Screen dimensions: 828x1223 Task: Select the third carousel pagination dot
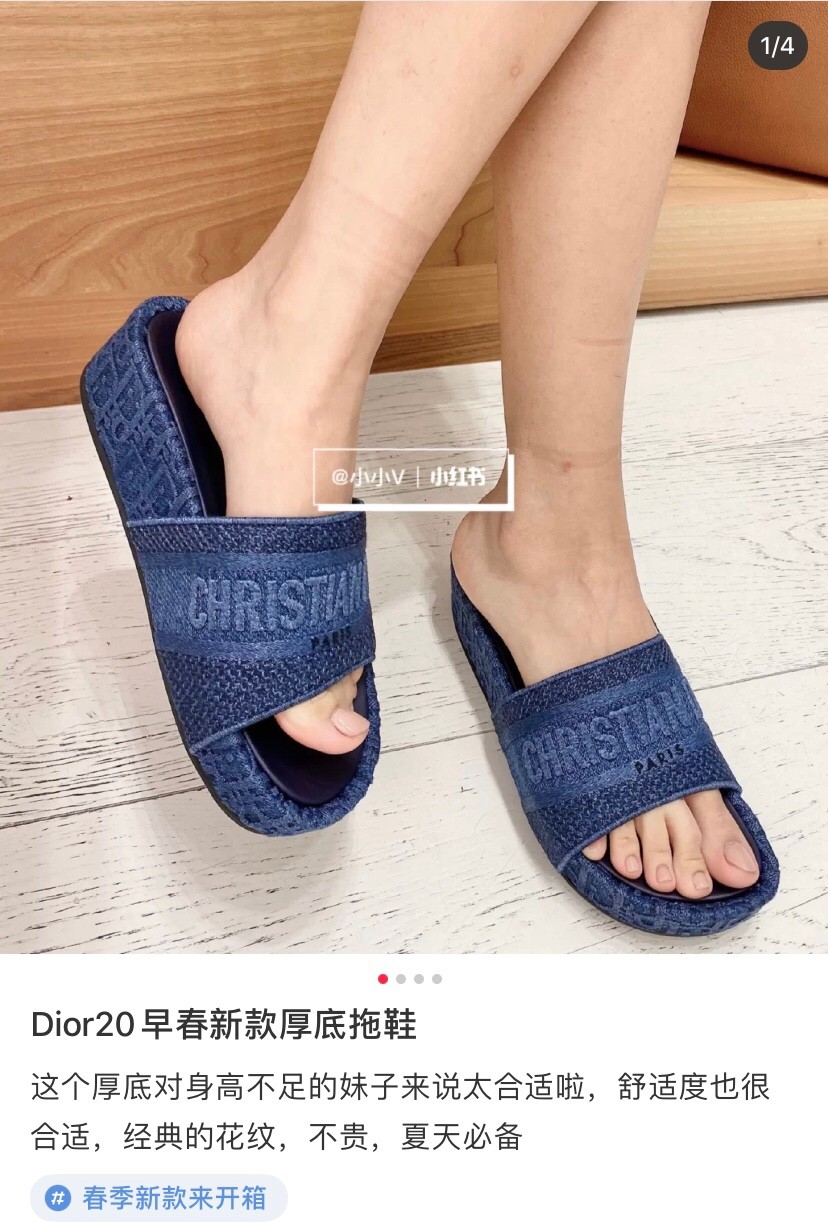pos(419,978)
